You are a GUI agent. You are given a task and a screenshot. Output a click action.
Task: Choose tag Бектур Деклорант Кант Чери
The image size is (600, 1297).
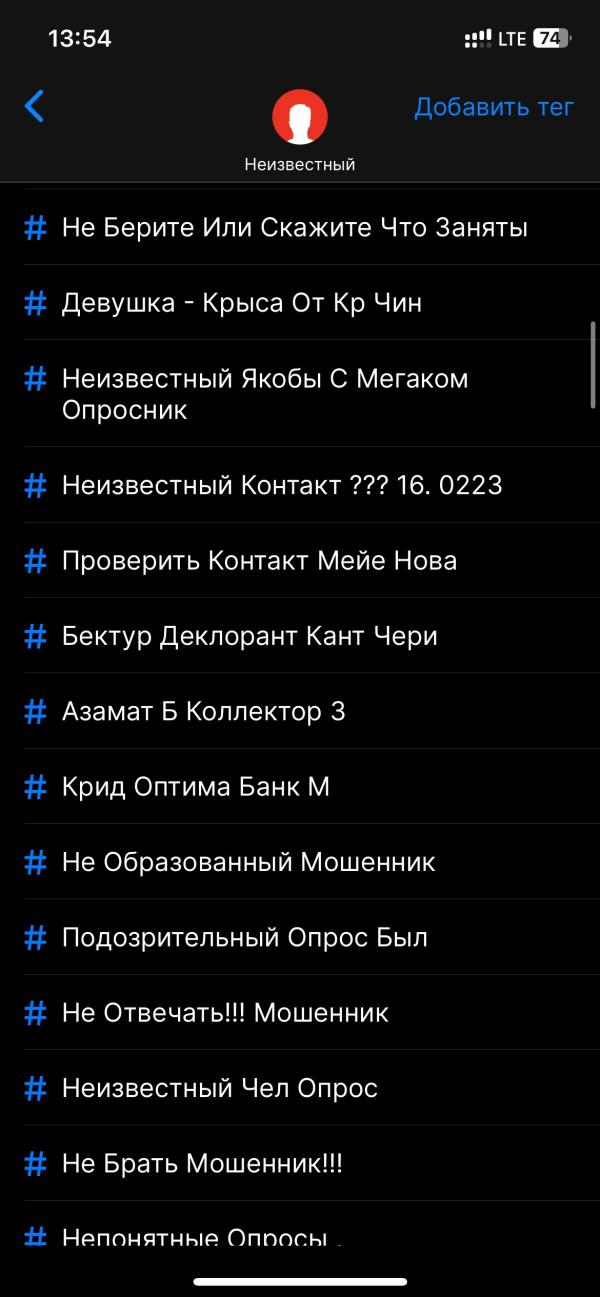pos(249,636)
